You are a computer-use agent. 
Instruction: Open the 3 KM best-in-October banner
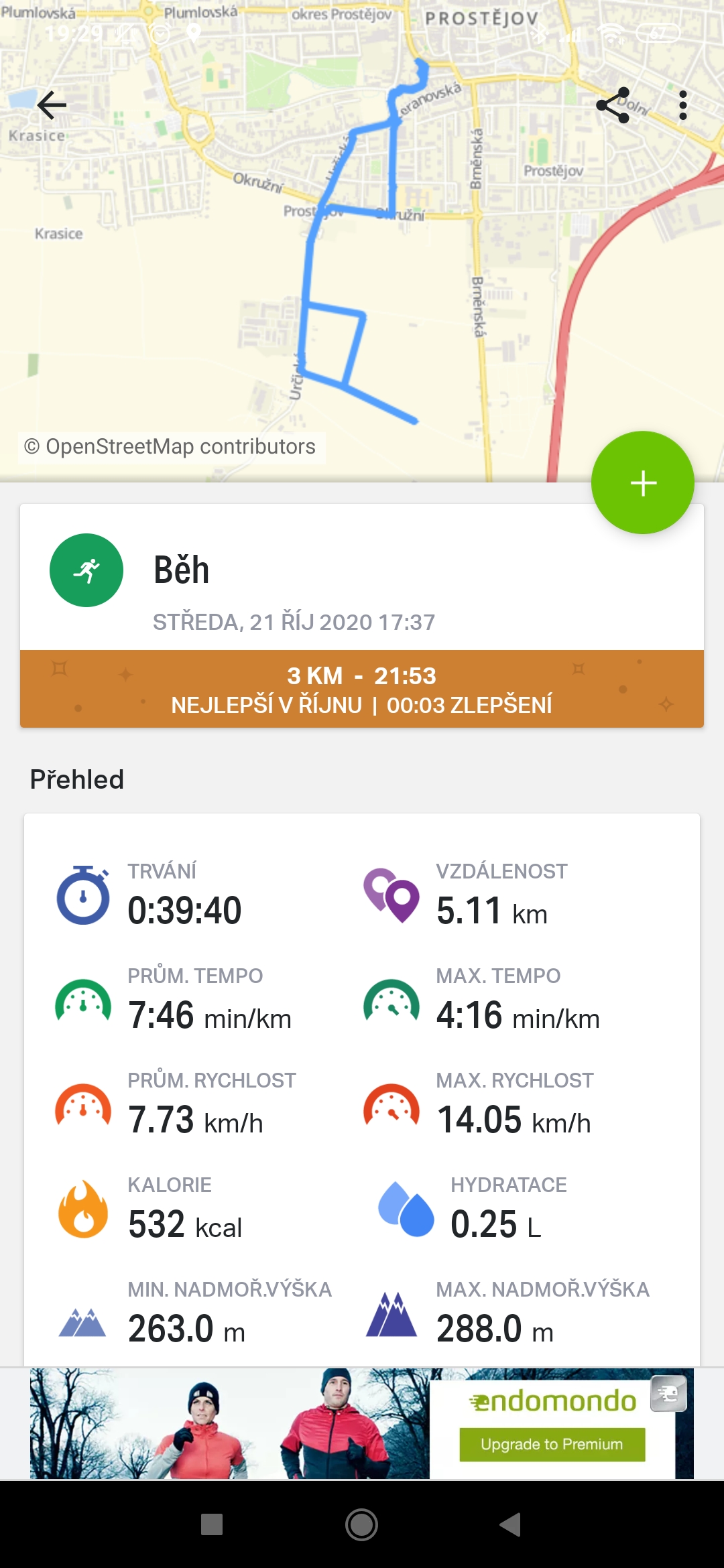pyautogui.click(x=362, y=689)
